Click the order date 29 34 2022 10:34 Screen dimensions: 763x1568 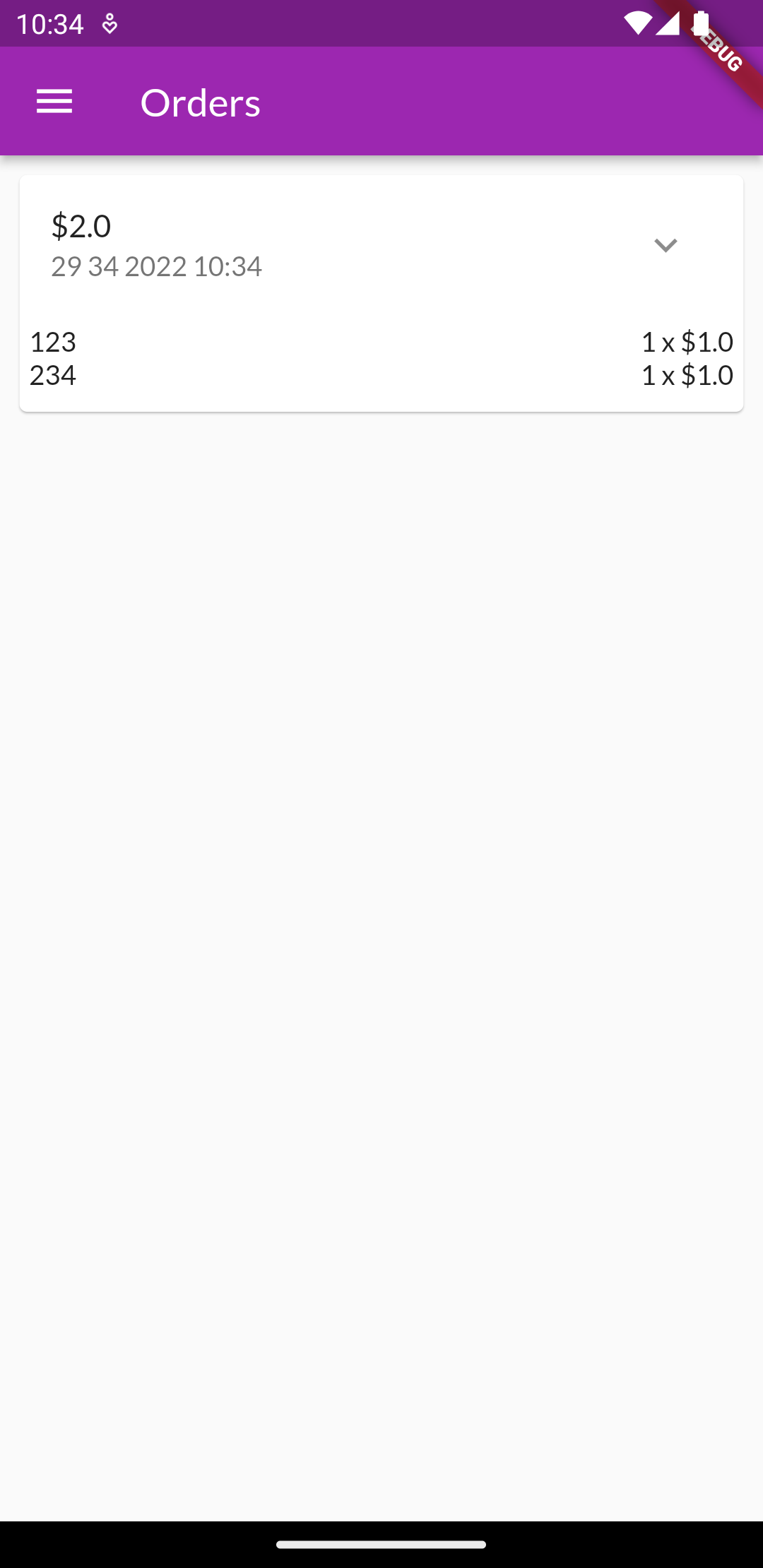tap(157, 267)
